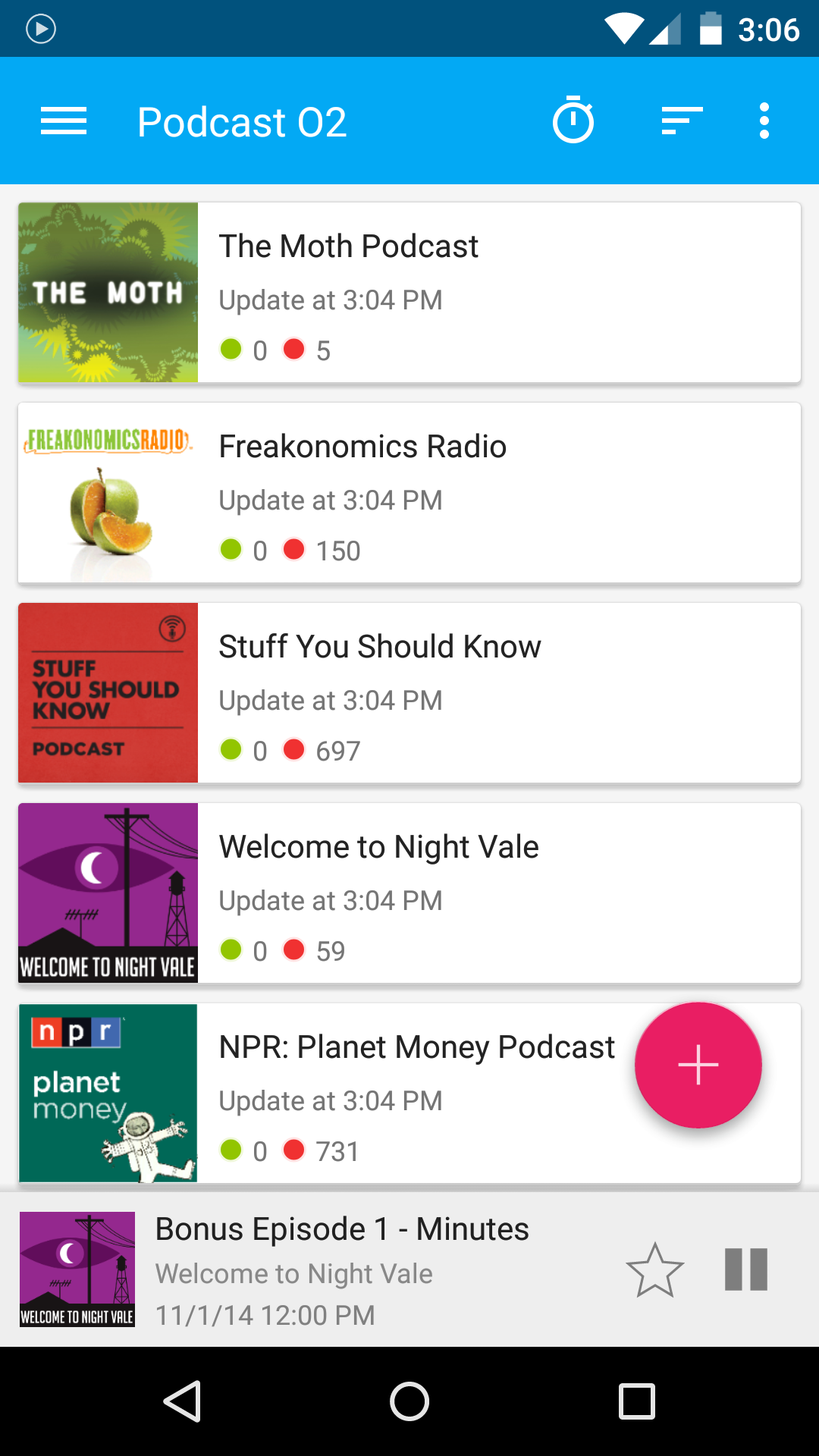
Task: Go to the home screen
Action: pyautogui.click(x=409, y=1401)
